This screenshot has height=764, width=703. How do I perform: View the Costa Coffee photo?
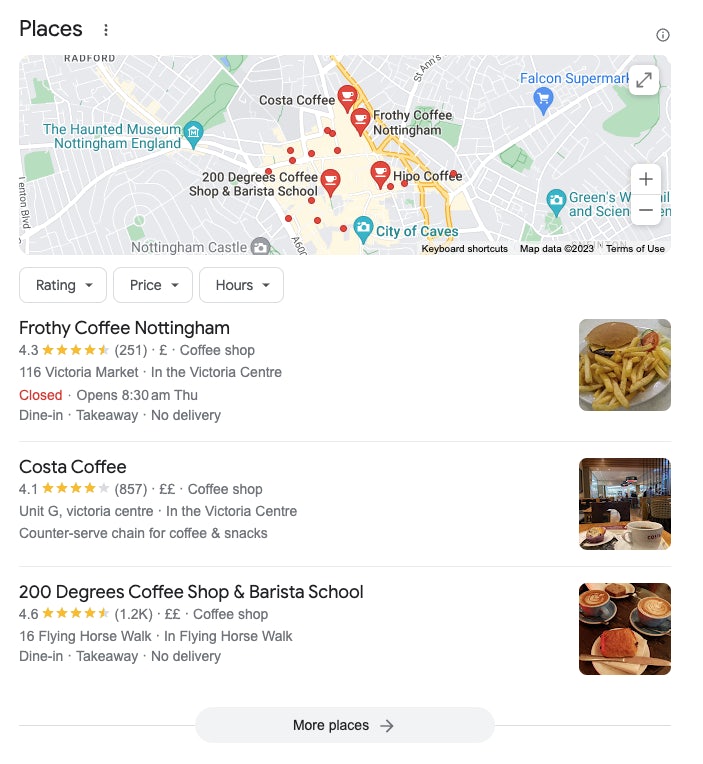[624, 504]
